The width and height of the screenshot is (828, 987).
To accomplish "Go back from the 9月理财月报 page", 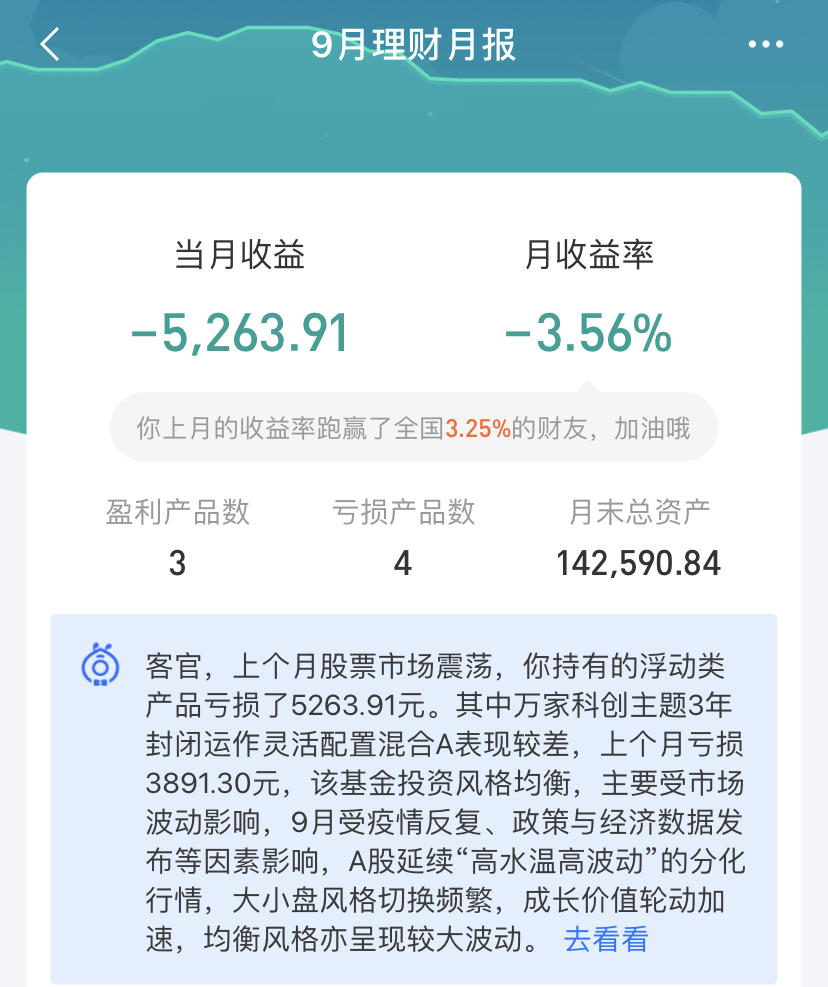I will pos(50,45).
